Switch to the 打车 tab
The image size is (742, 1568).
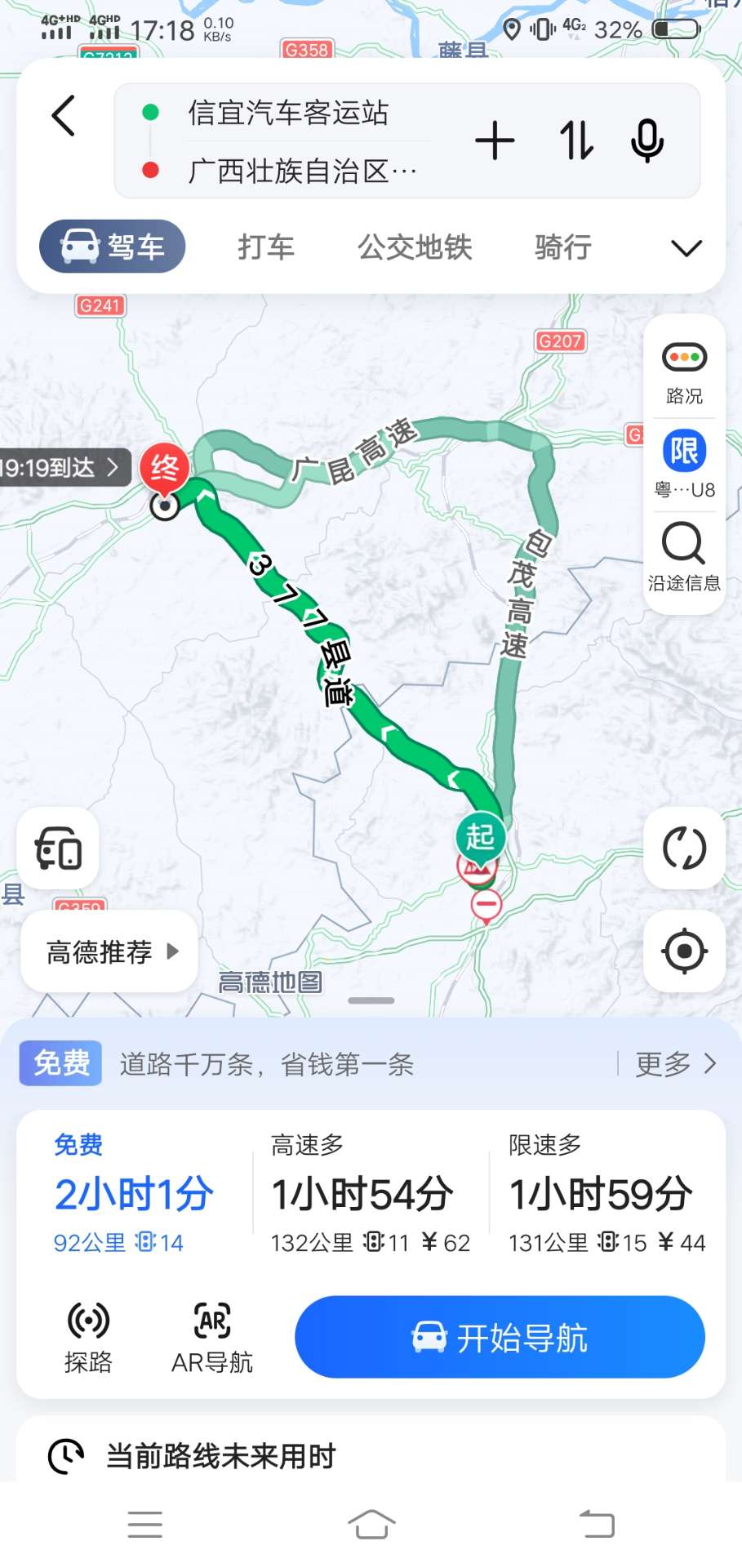266,247
